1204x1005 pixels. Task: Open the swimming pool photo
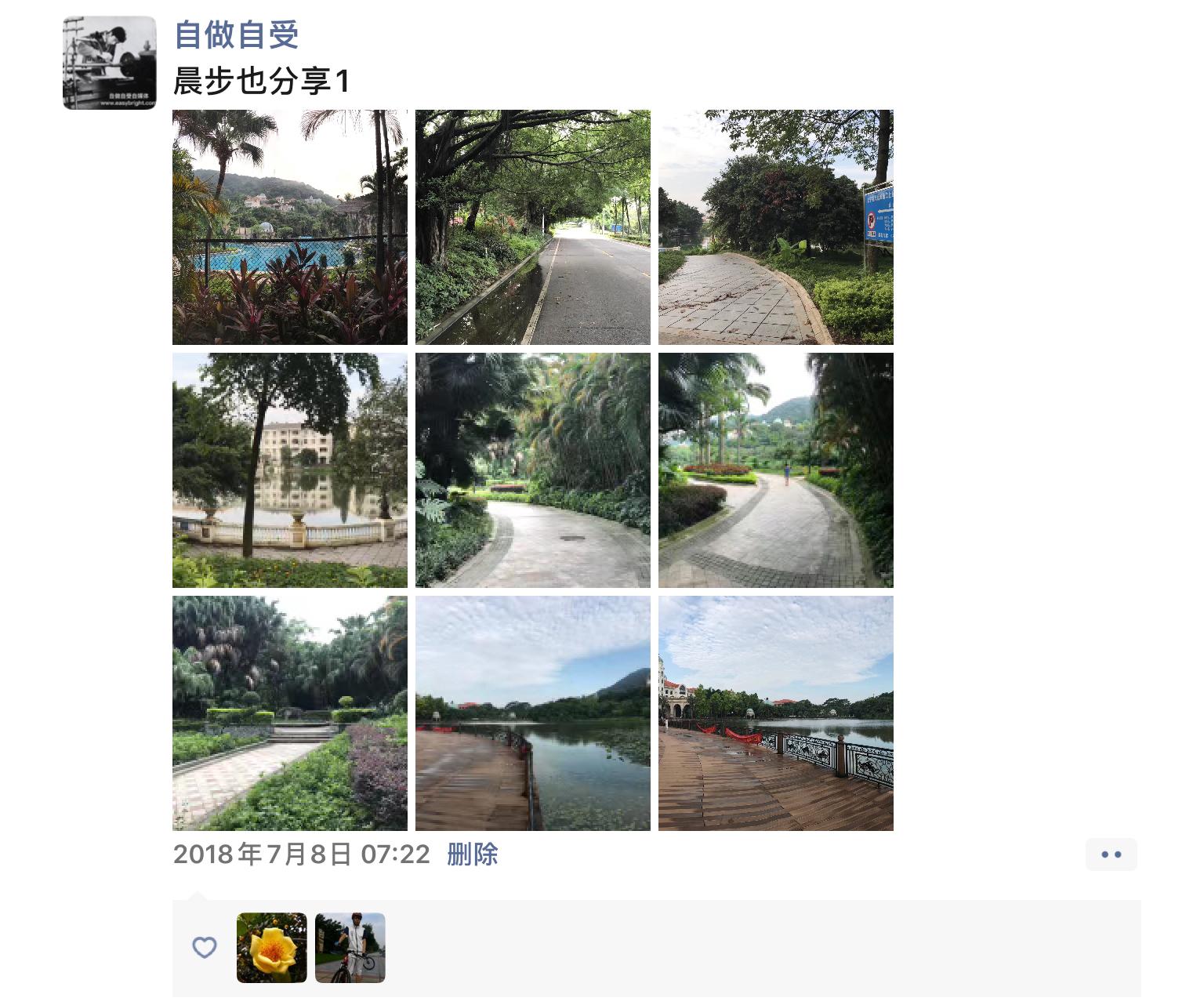pos(290,227)
